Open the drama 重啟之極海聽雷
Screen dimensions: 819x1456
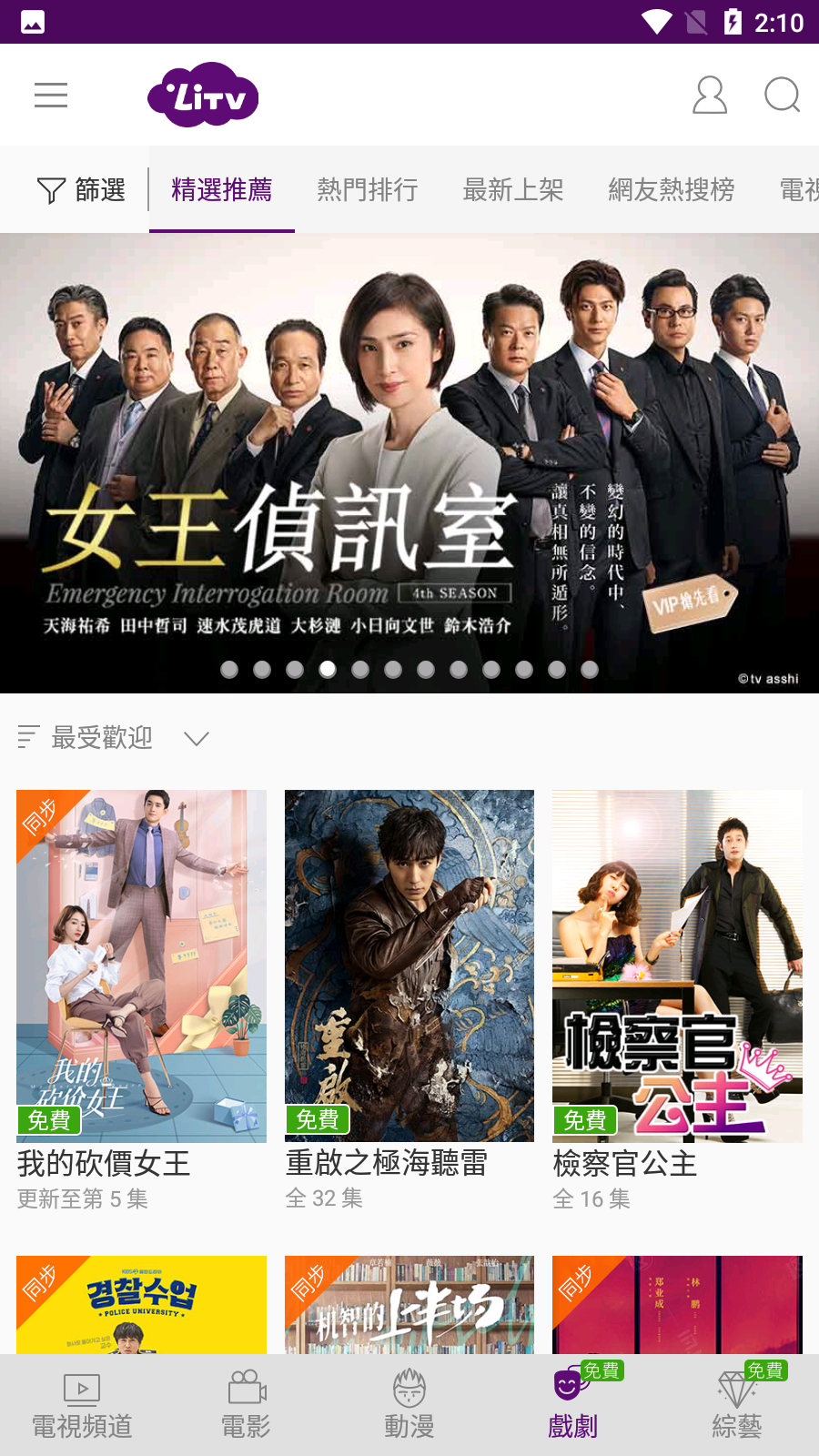[409, 1001]
